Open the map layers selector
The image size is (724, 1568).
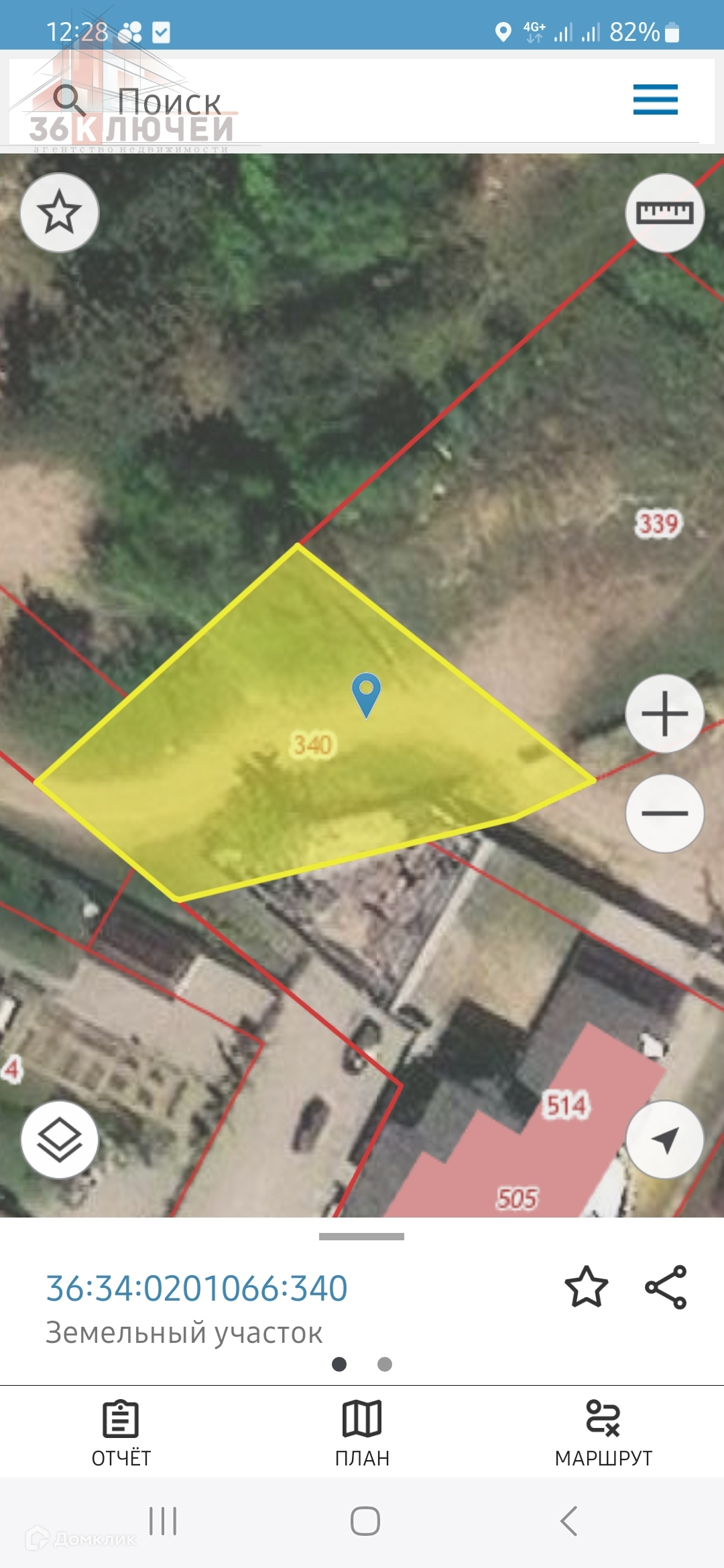tap(60, 1140)
